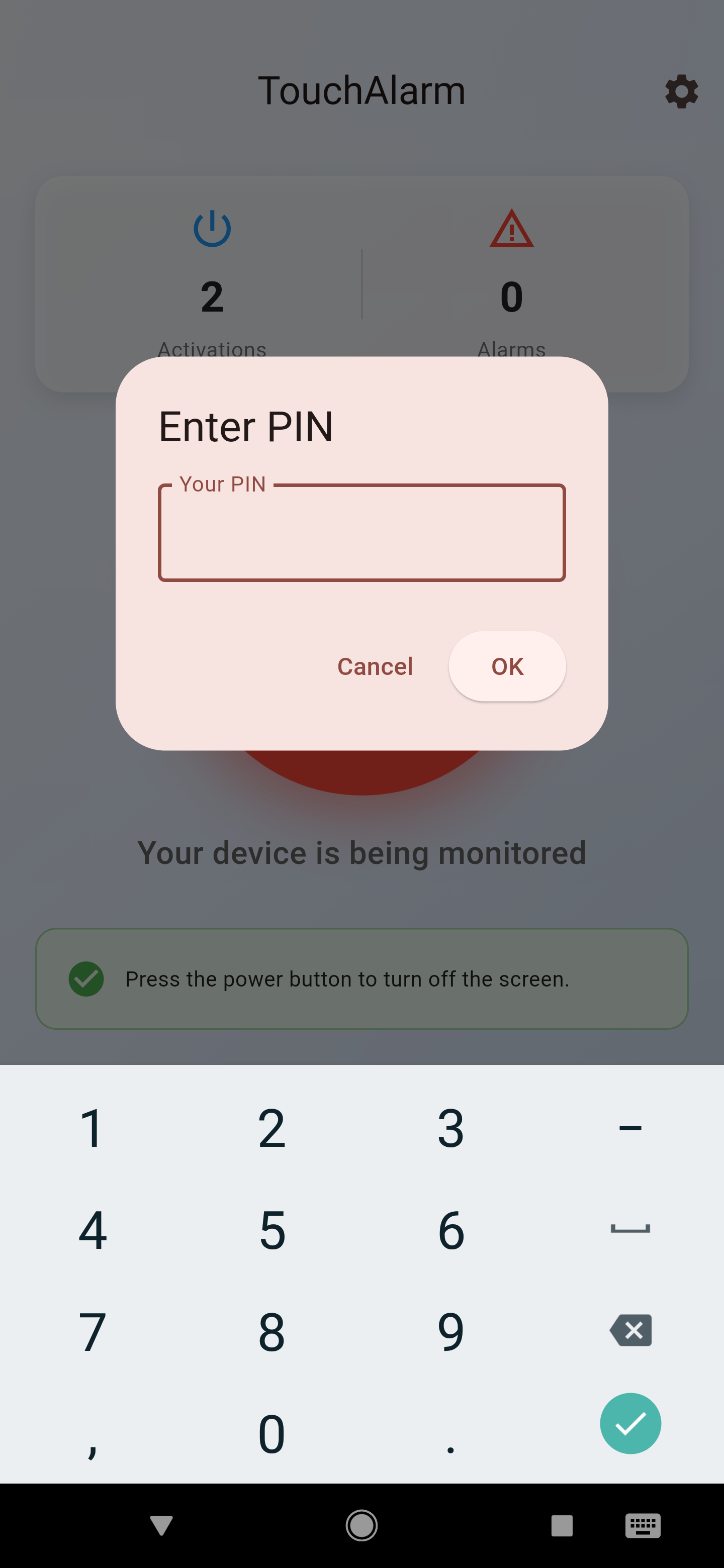Tap the teal confirm checkmark key
The image size is (724, 1568).
coord(630,1423)
